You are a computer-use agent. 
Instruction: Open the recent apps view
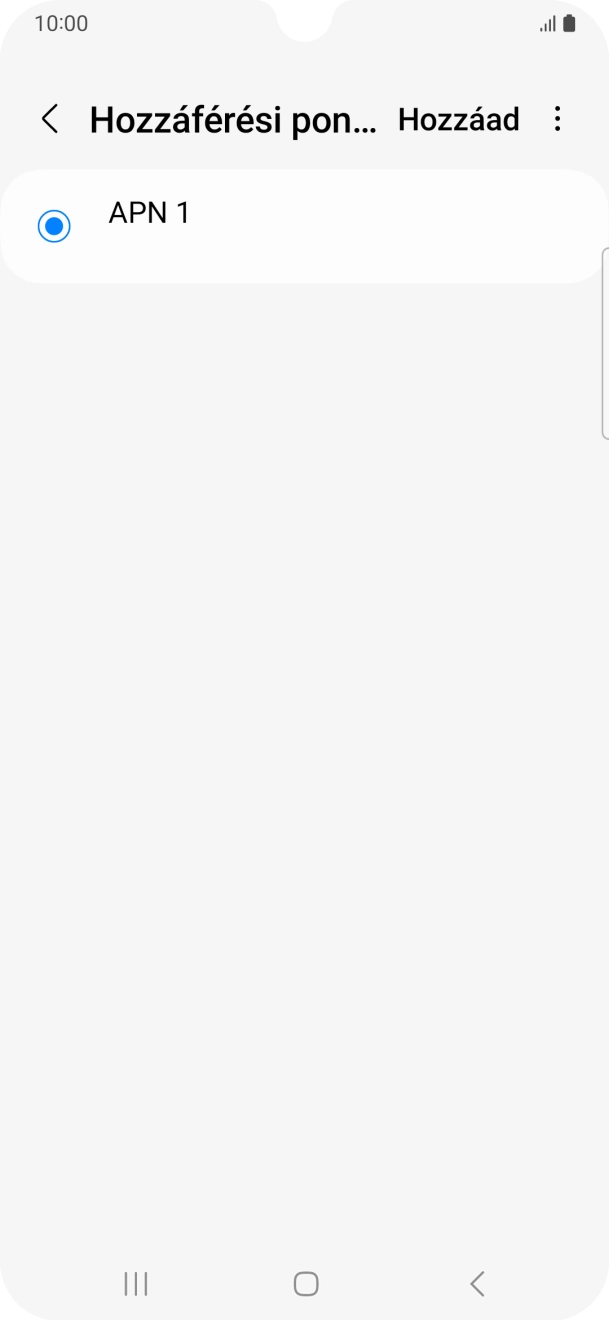click(x=135, y=1283)
